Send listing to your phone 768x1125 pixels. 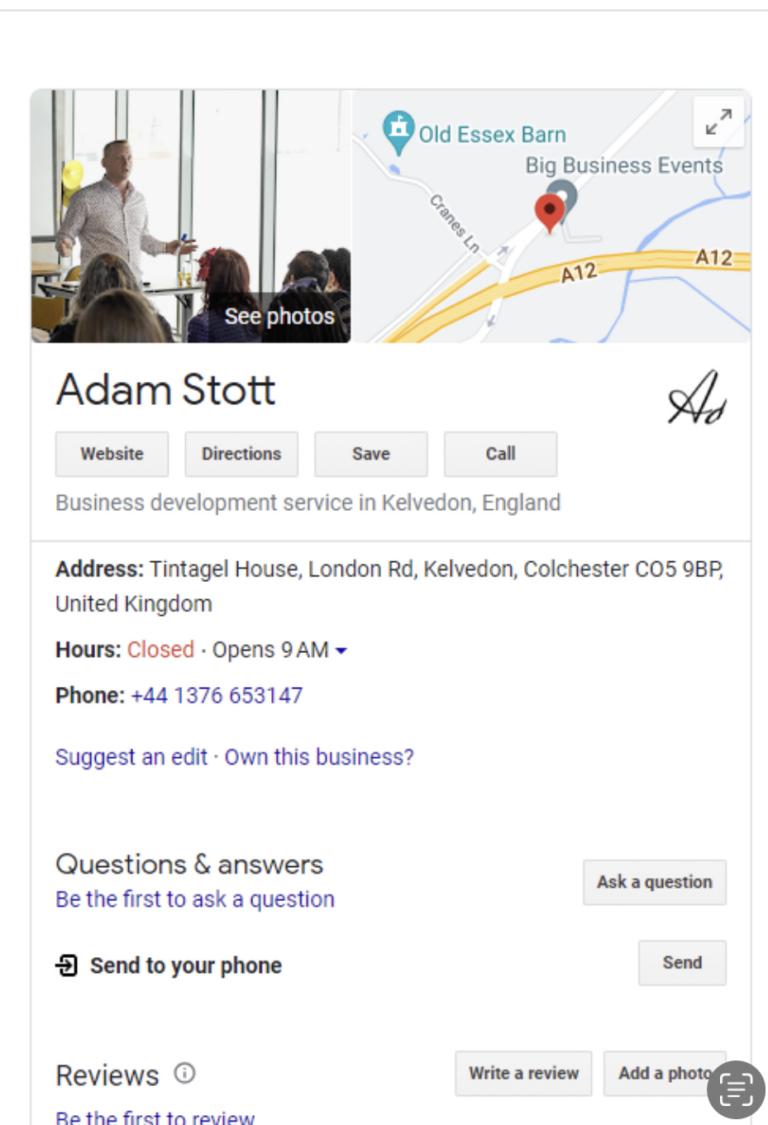click(x=682, y=963)
